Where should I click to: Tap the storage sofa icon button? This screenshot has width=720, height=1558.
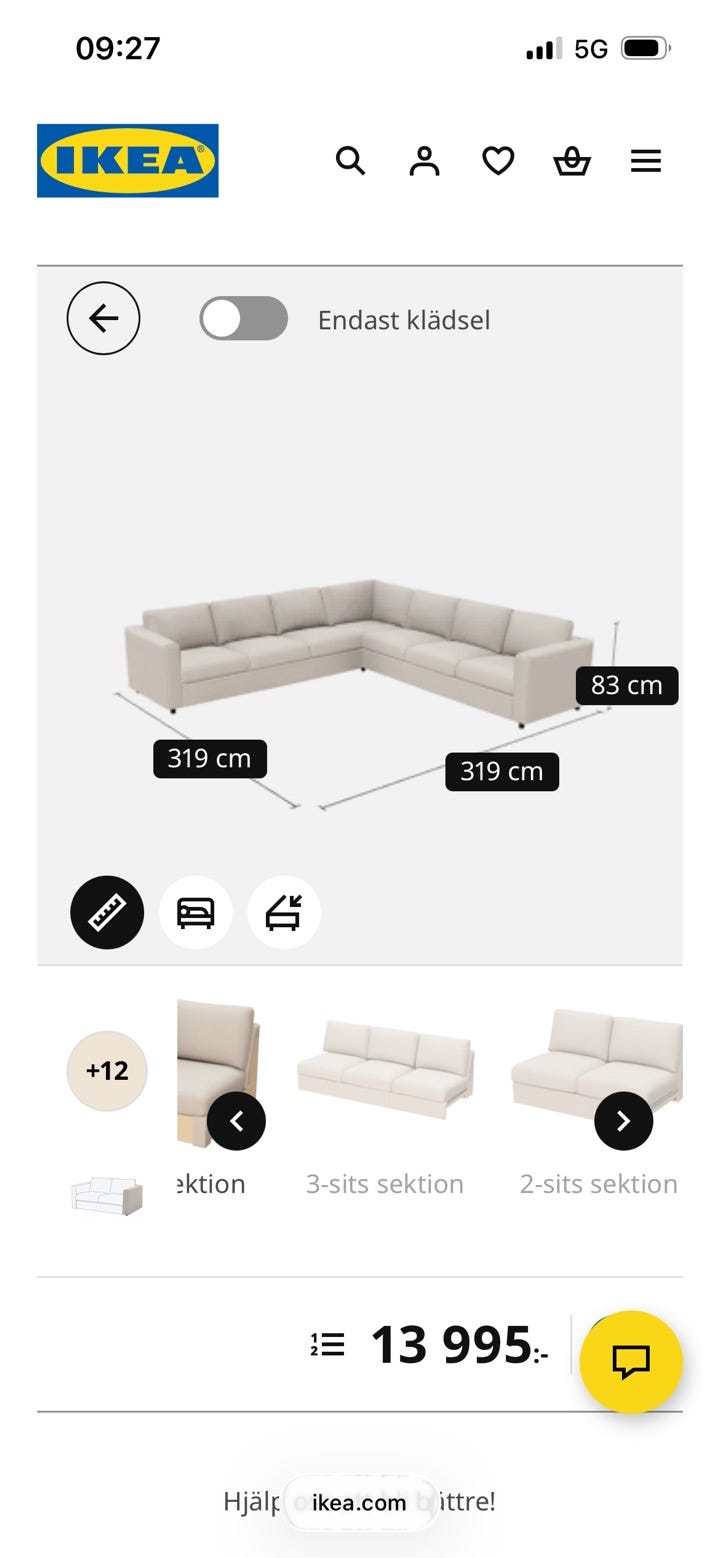point(284,912)
